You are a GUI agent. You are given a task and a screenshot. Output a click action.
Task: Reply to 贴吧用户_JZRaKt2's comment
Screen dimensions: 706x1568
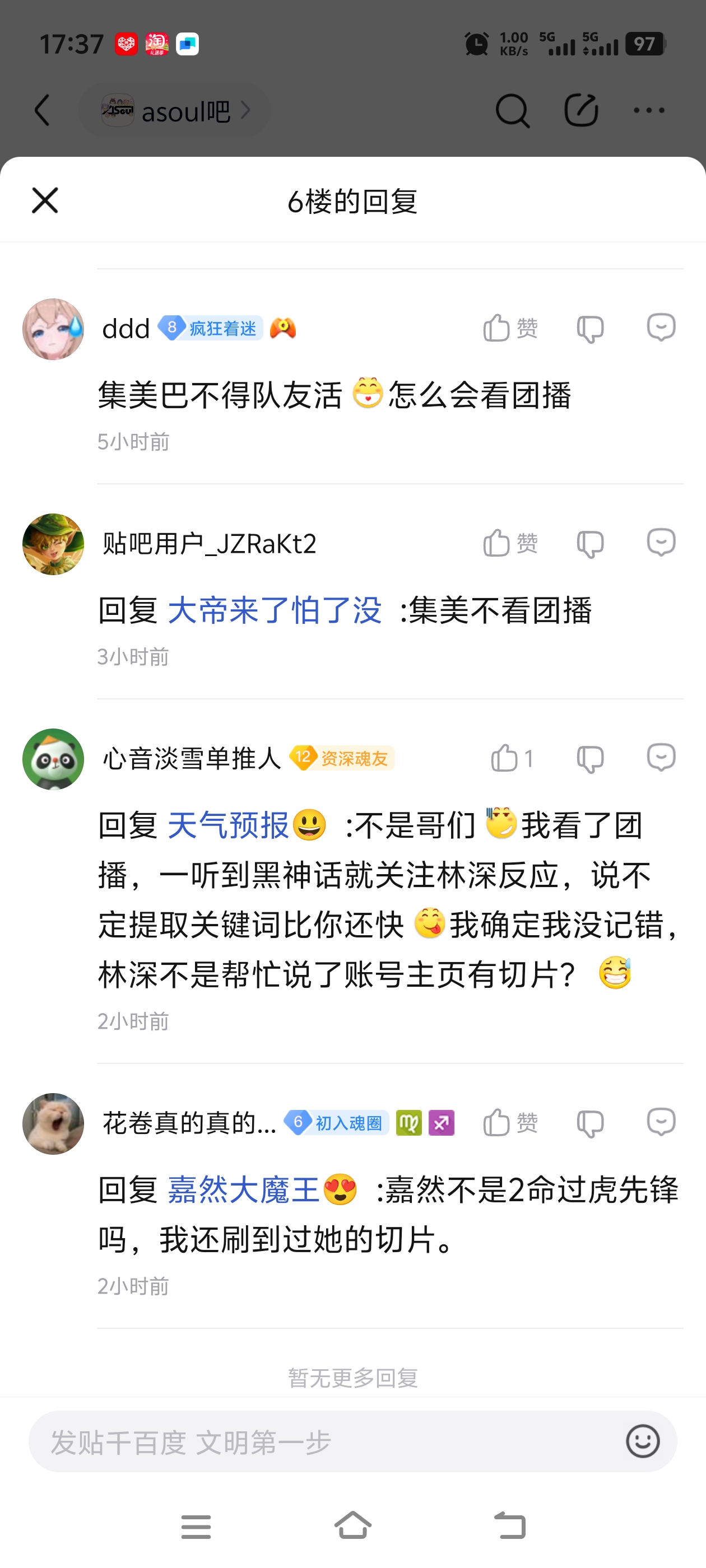pos(660,542)
